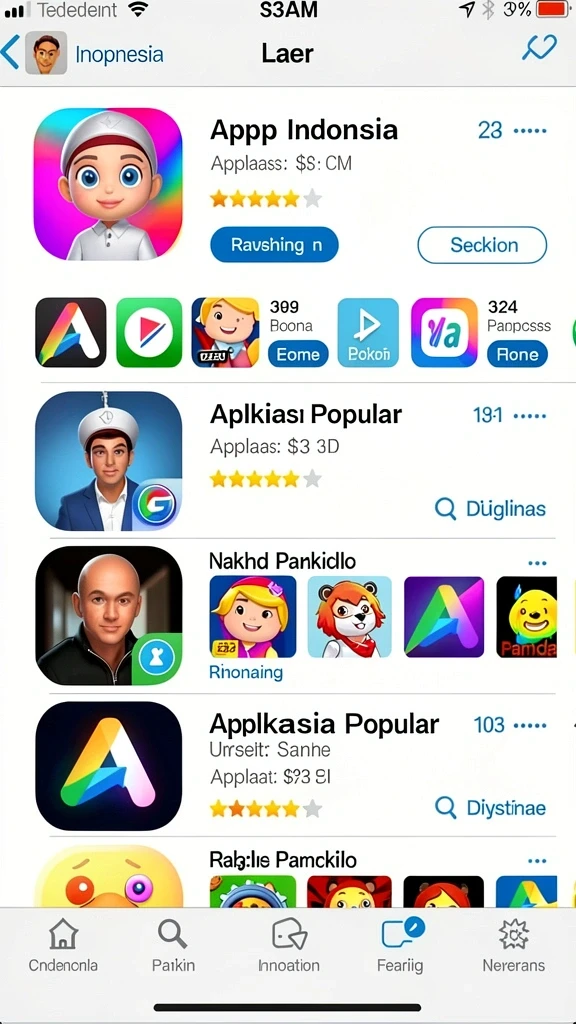Open the overflow menu beside App Indonsia
The image size is (576, 1024).
[x=530, y=131]
